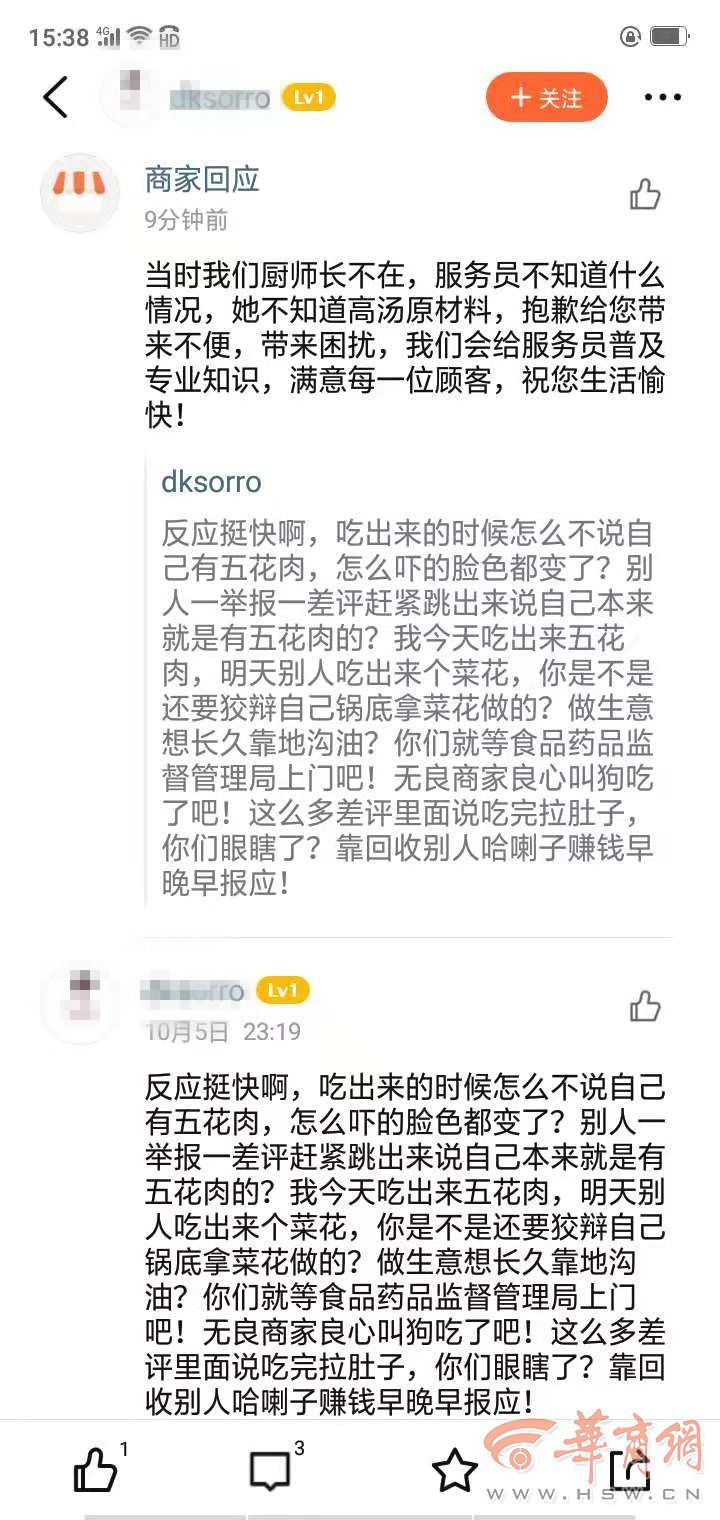Like the 商家回应 merchant reply
The image size is (720, 1520).
645,195
